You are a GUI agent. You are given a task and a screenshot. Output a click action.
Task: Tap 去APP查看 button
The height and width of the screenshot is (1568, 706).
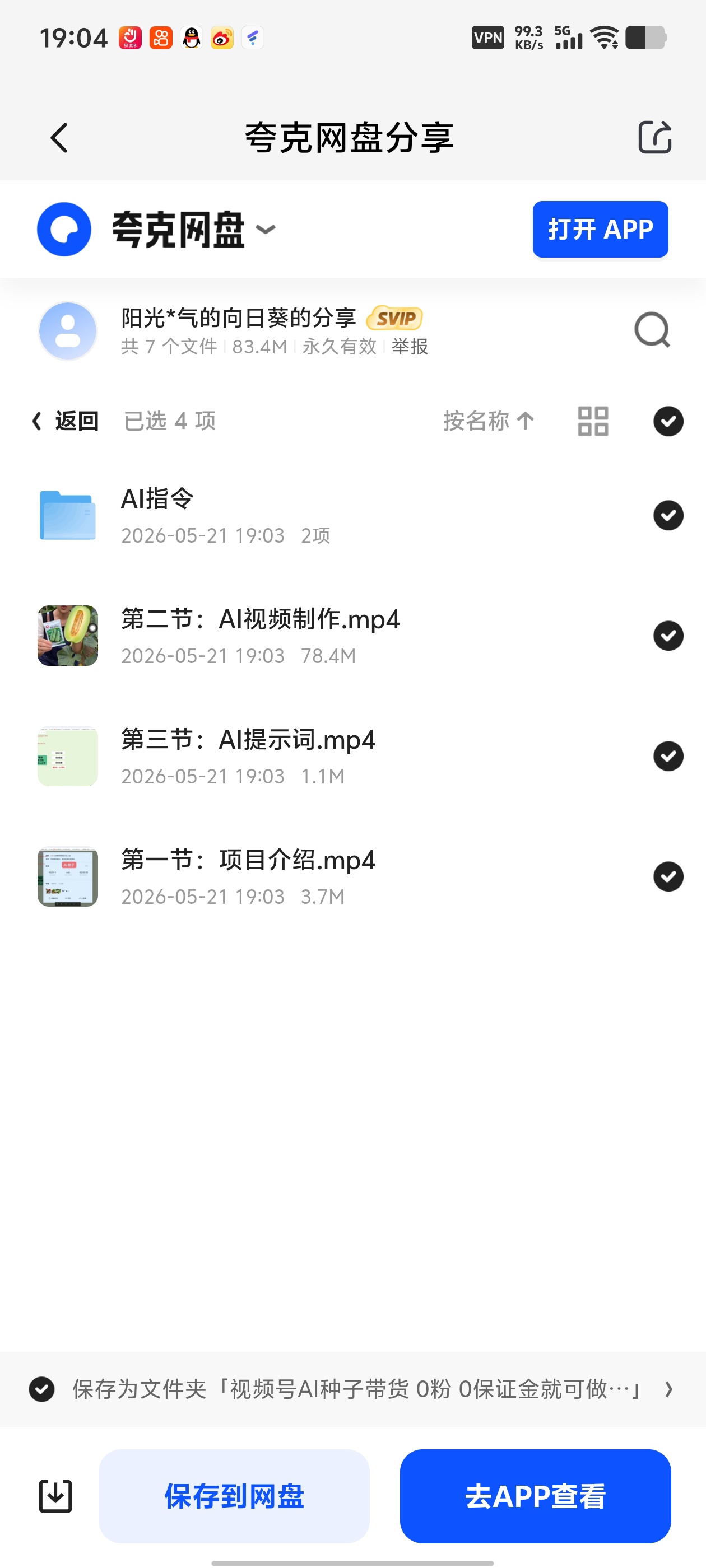pos(536,1496)
